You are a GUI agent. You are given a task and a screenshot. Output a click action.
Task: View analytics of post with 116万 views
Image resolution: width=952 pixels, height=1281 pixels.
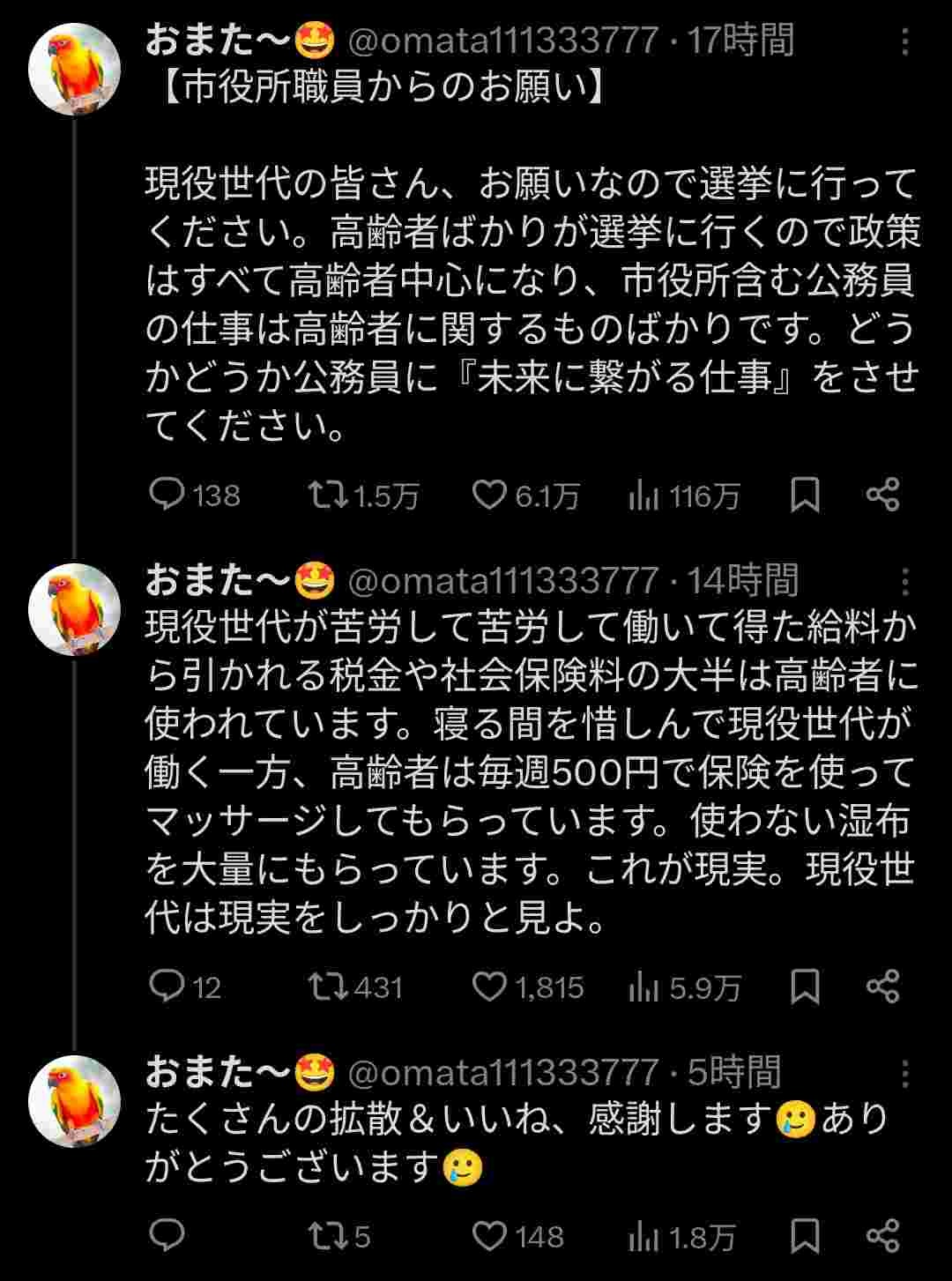644,497
